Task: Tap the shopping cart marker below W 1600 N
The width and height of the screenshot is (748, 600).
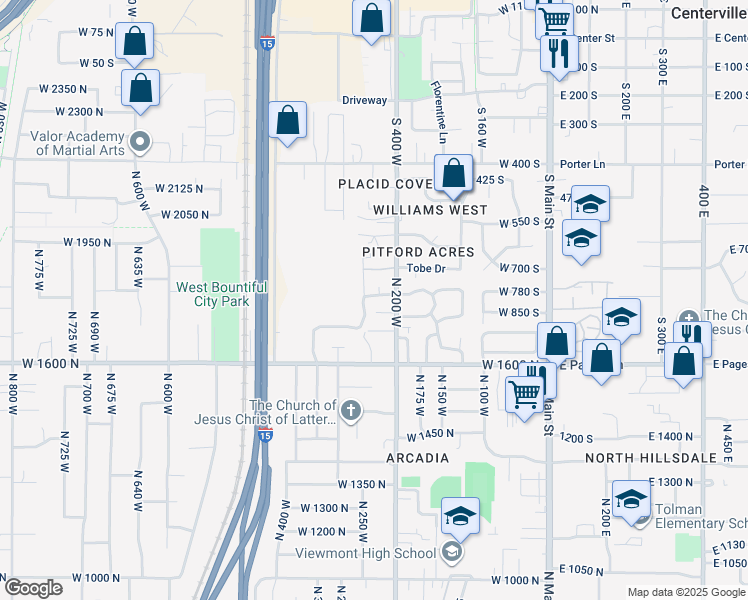Action: point(524,398)
